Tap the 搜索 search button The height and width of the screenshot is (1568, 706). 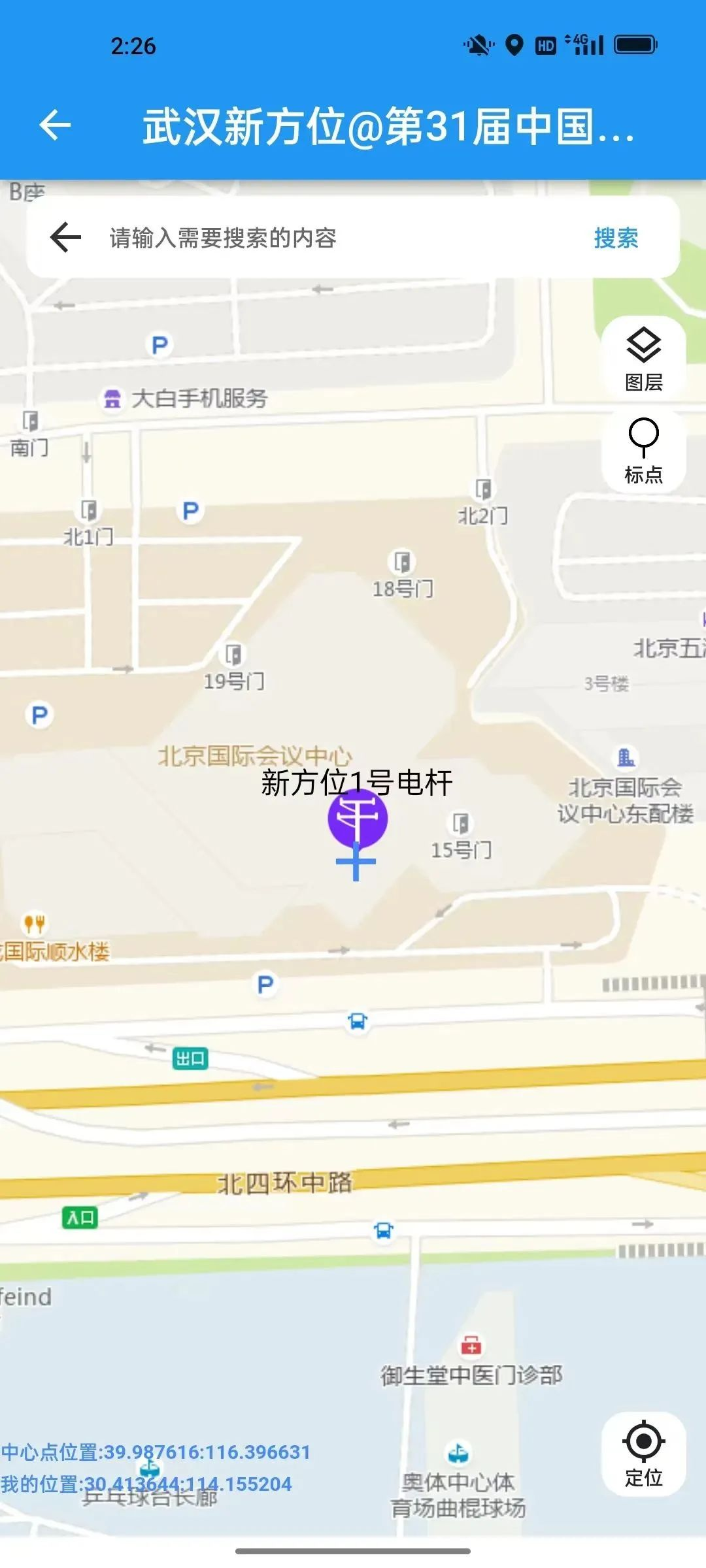(x=616, y=238)
